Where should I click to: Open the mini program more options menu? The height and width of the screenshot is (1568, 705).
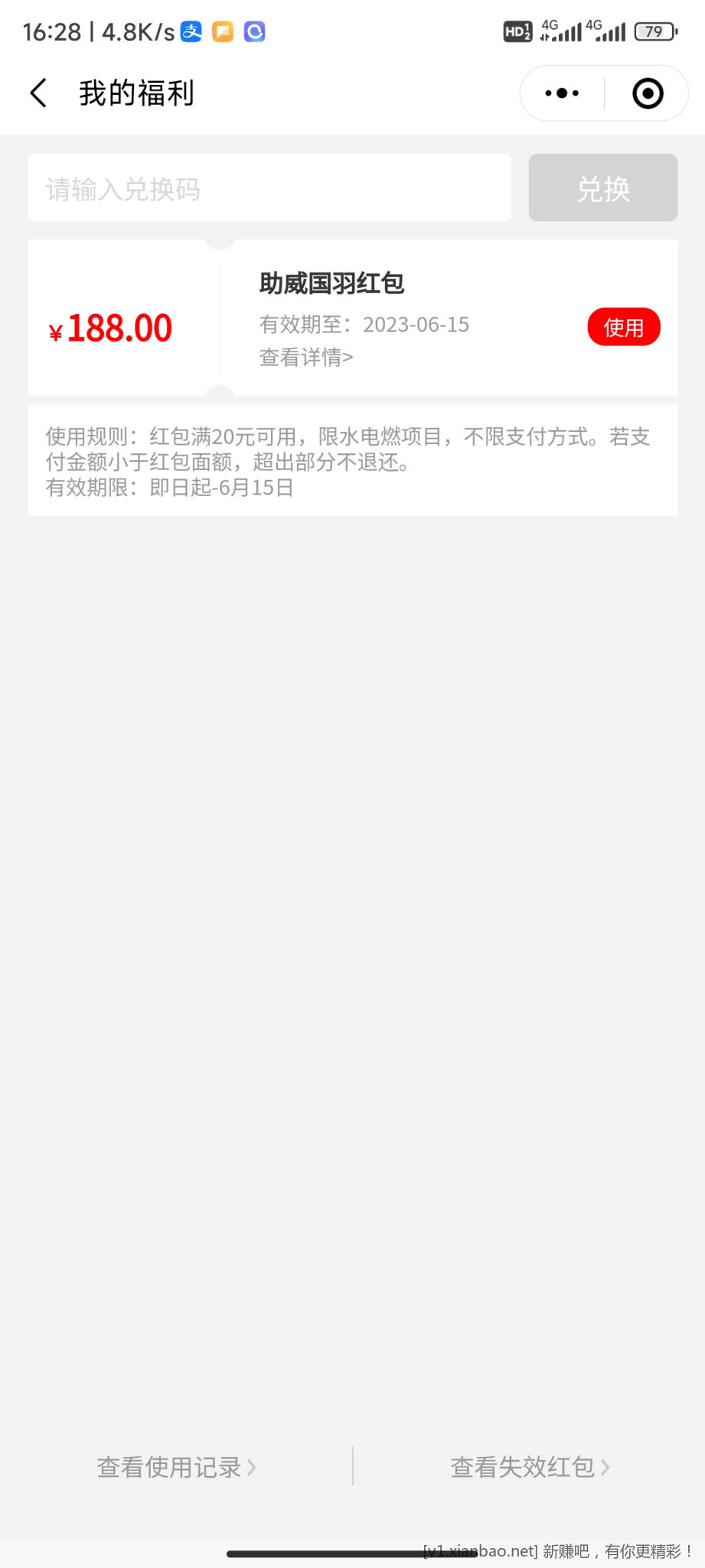click(562, 93)
